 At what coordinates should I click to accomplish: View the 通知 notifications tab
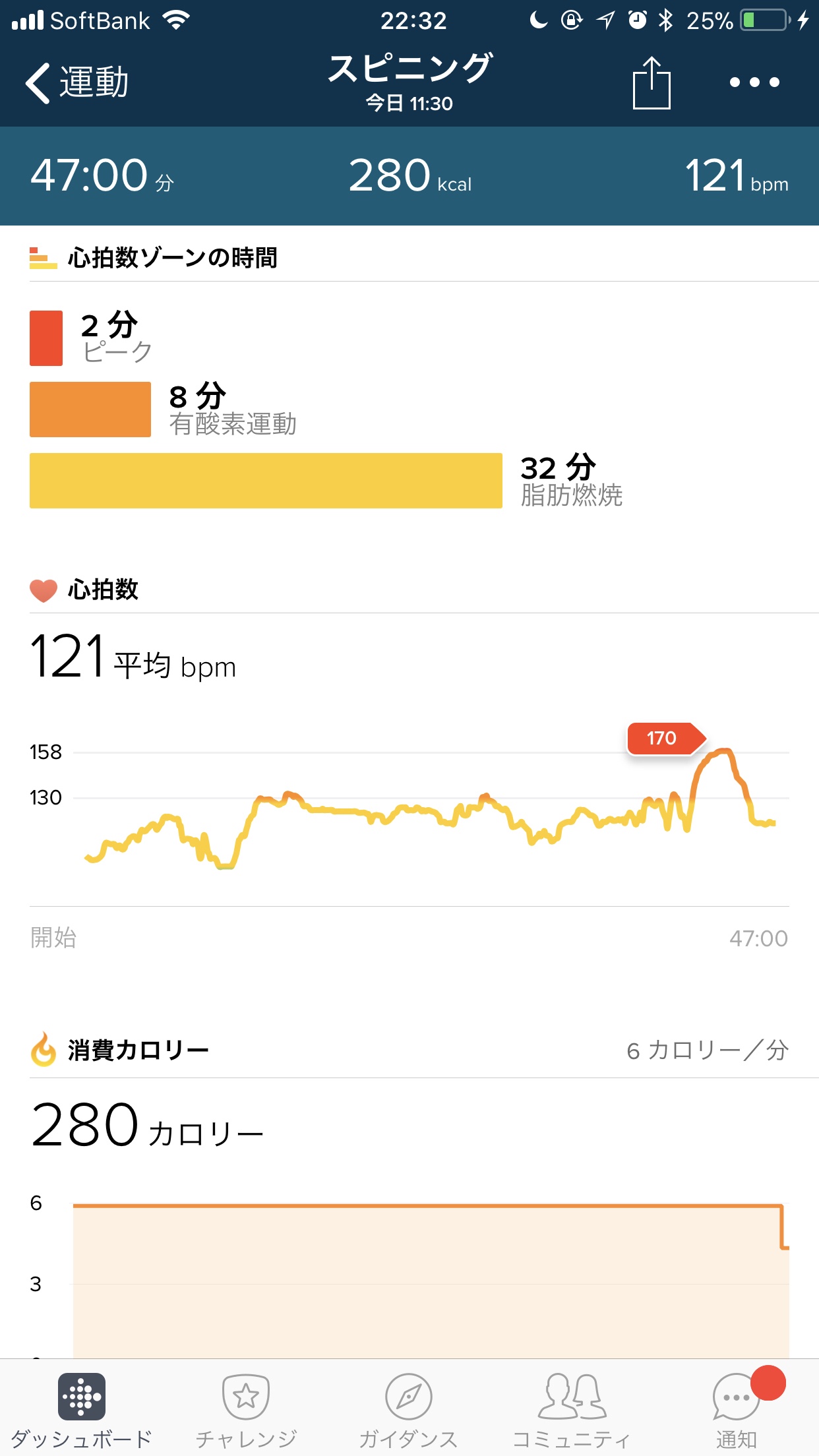coord(736,1409)
